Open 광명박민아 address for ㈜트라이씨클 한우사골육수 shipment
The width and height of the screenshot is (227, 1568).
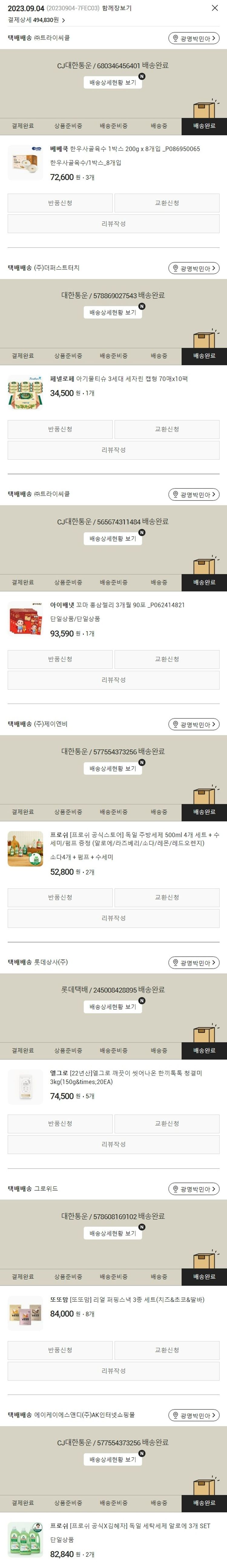193,38
